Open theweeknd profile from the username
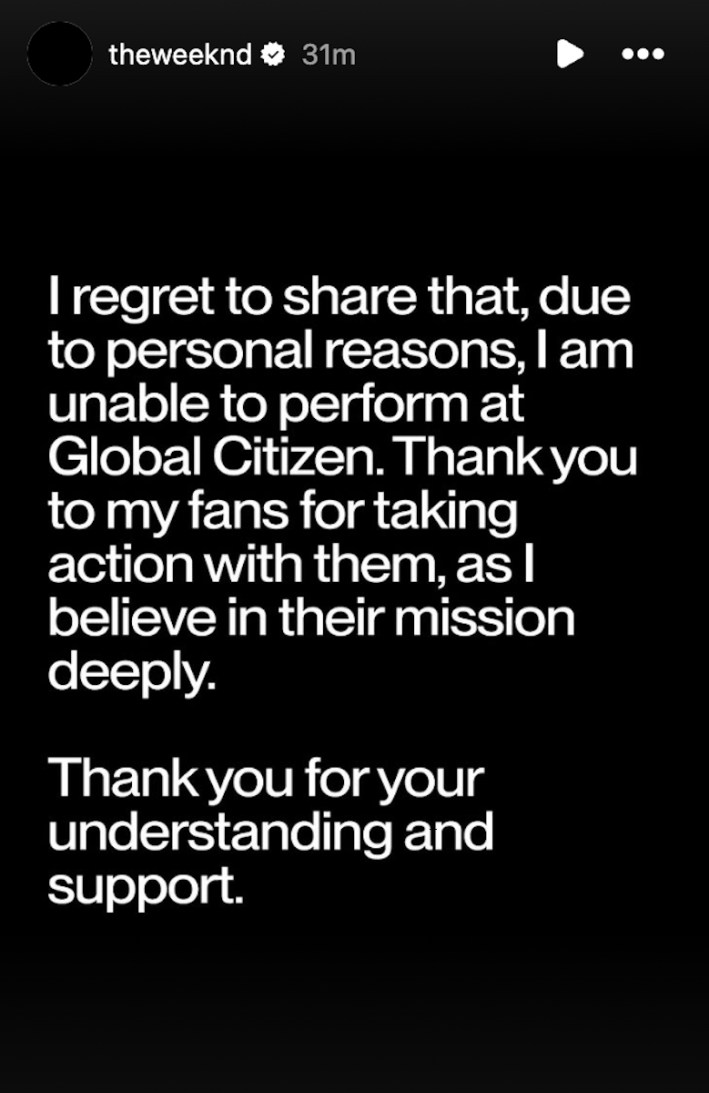The width and height of the screenshot is (709, 1093). [180, 55]
